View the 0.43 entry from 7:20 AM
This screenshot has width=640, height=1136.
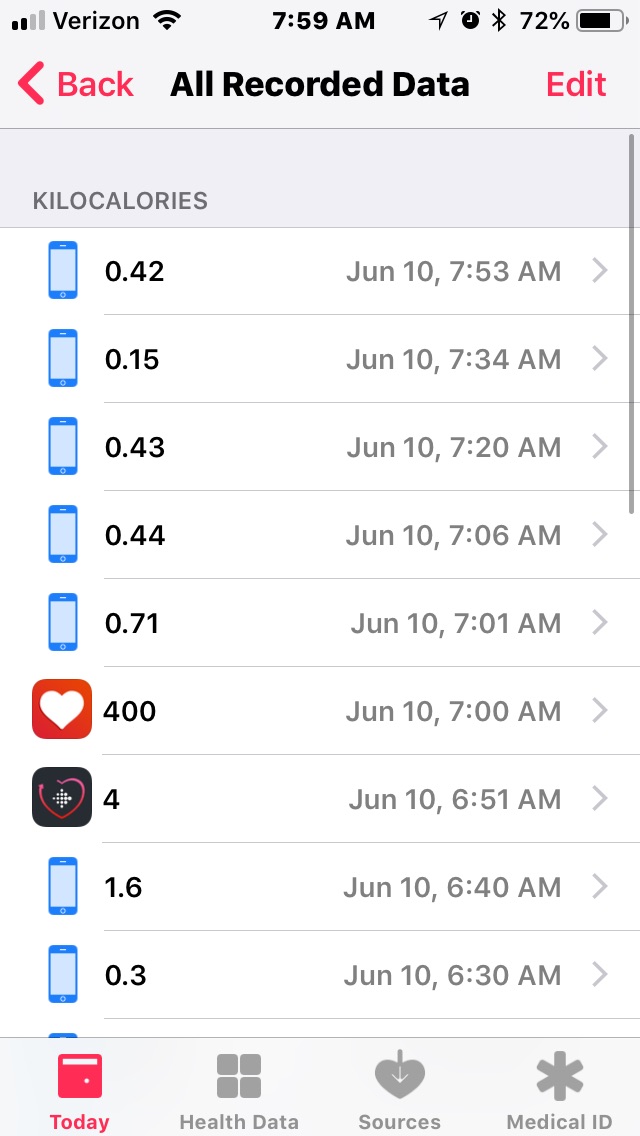coord(320,447)
